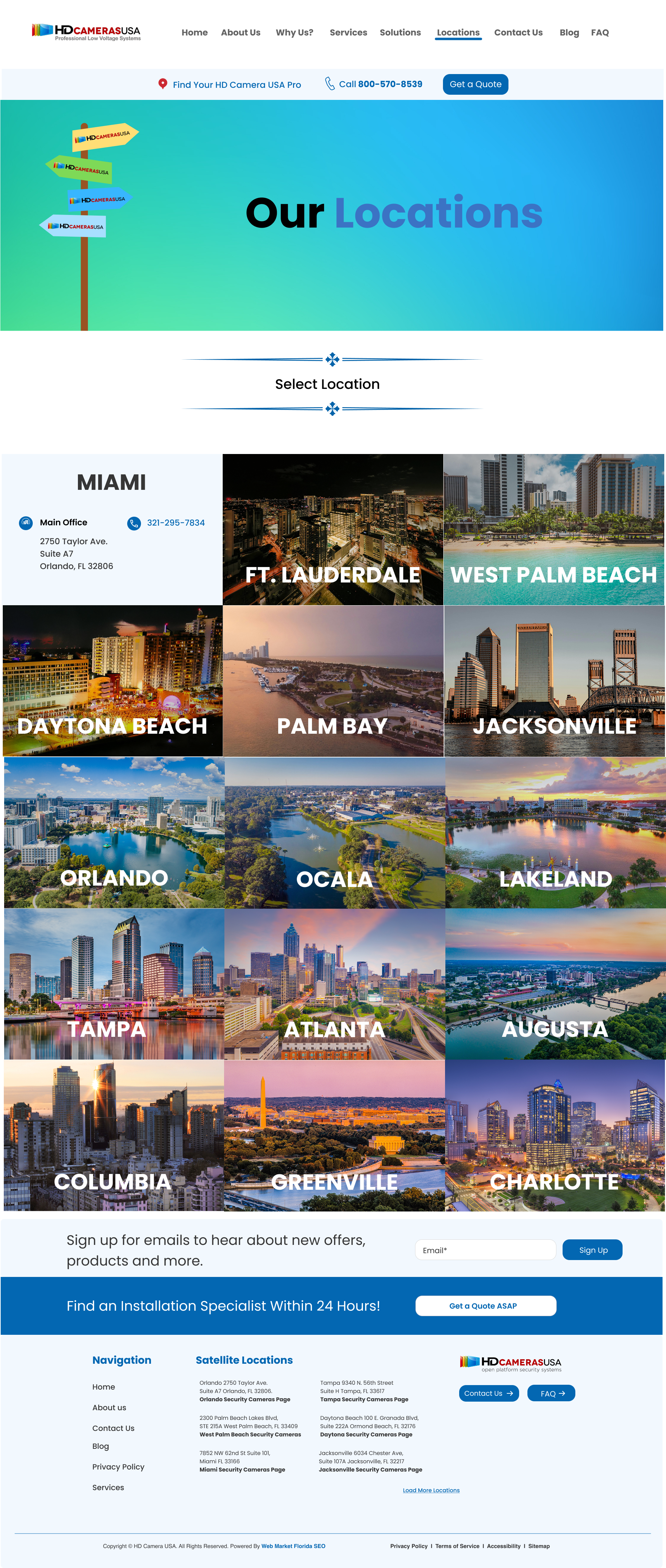This screenshot has height=1568, width=666.
Task: Dial Miami office number 321-295-7834
Action: (x=175, y=523)
